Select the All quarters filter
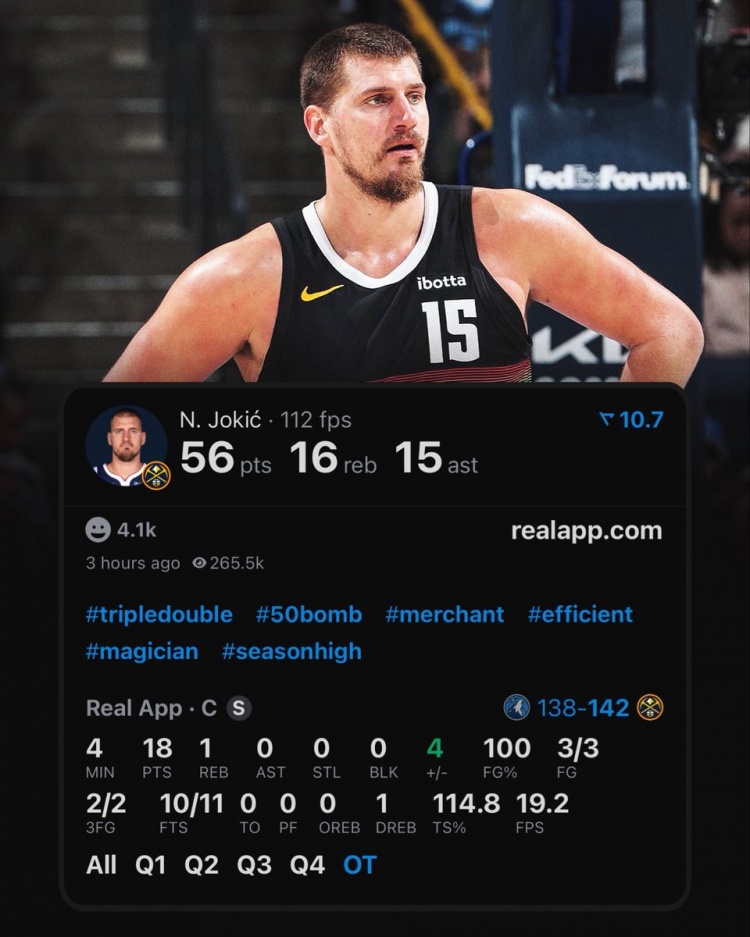 coord(105,867)
